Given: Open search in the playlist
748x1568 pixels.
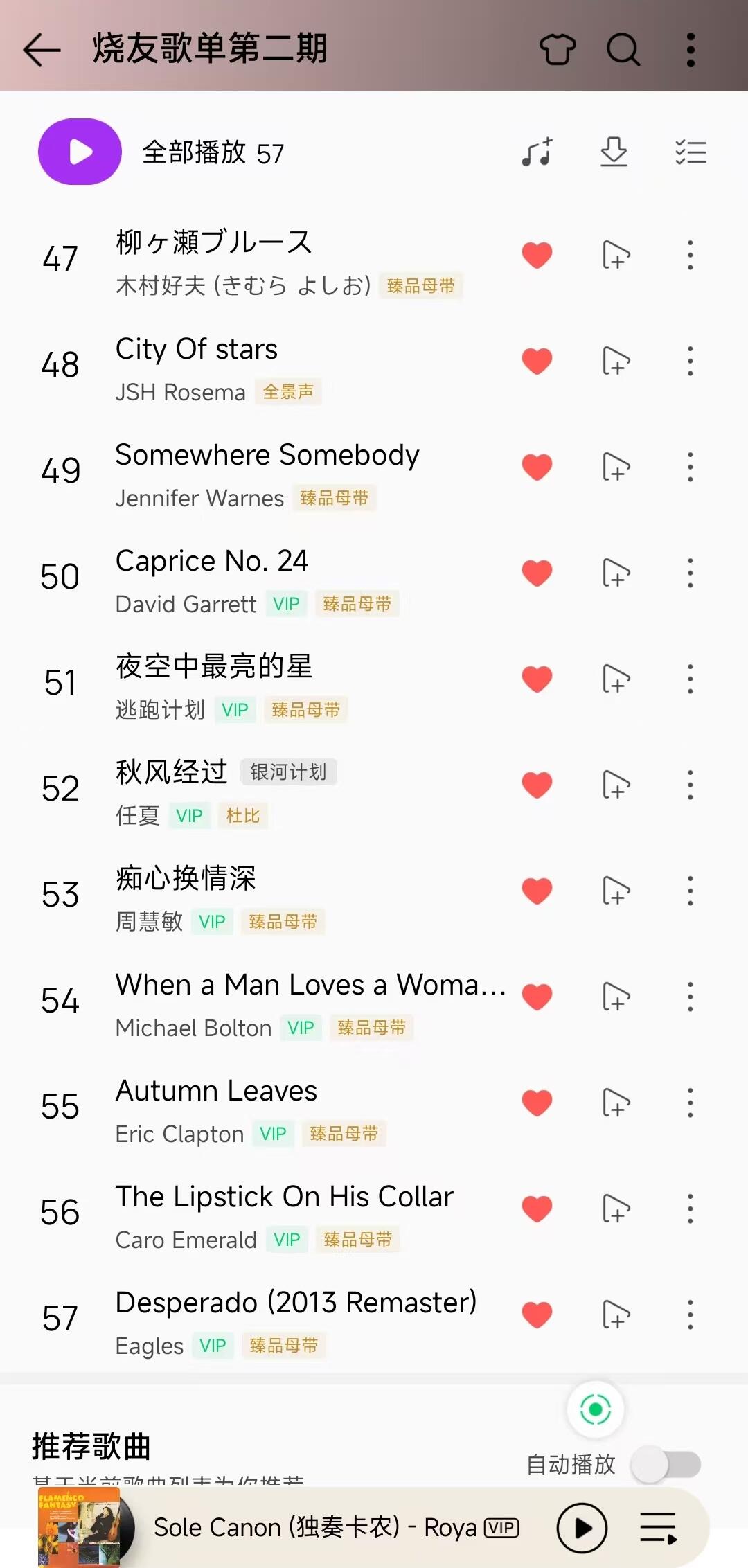Looking at the screenshot, I should [x=623, y=50].
